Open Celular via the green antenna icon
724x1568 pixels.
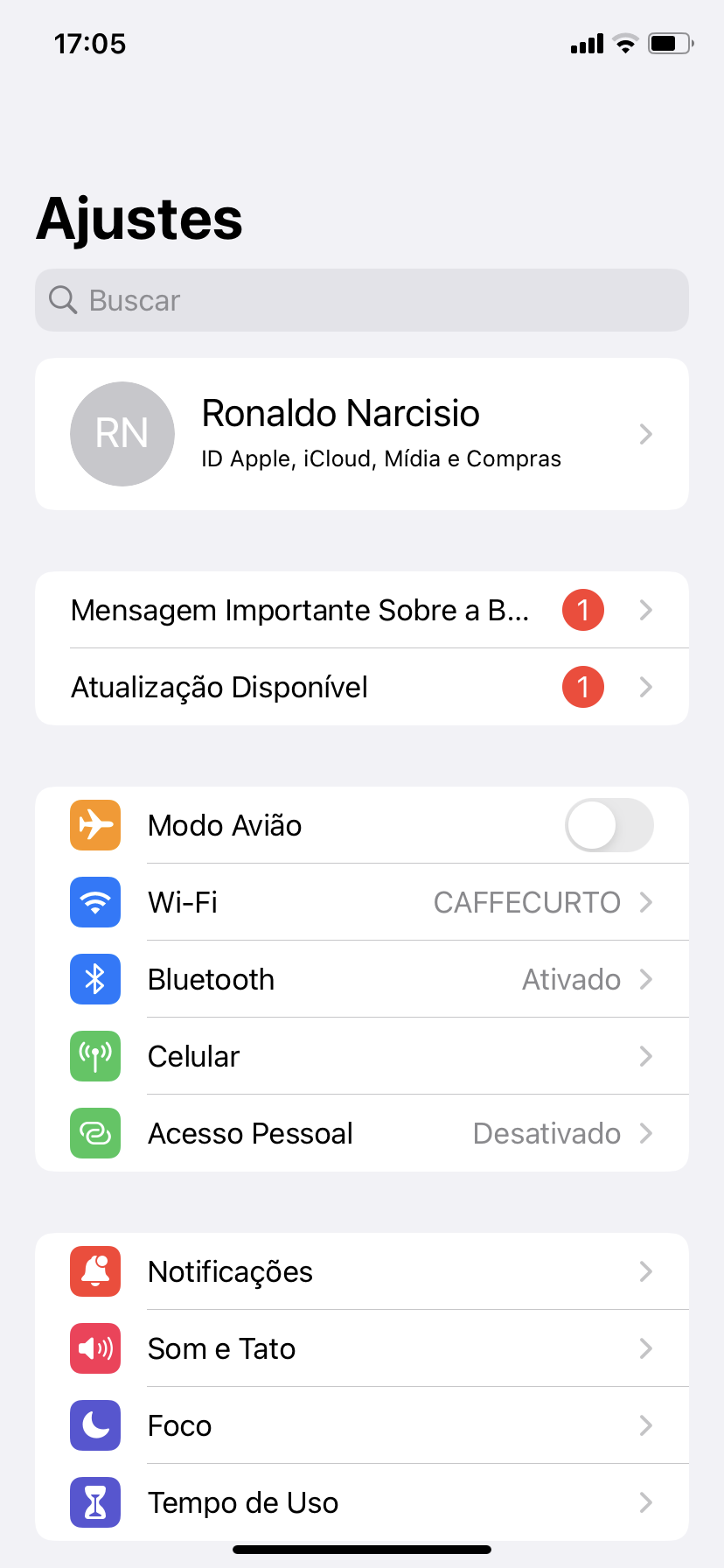click(x=94, y=1056)
